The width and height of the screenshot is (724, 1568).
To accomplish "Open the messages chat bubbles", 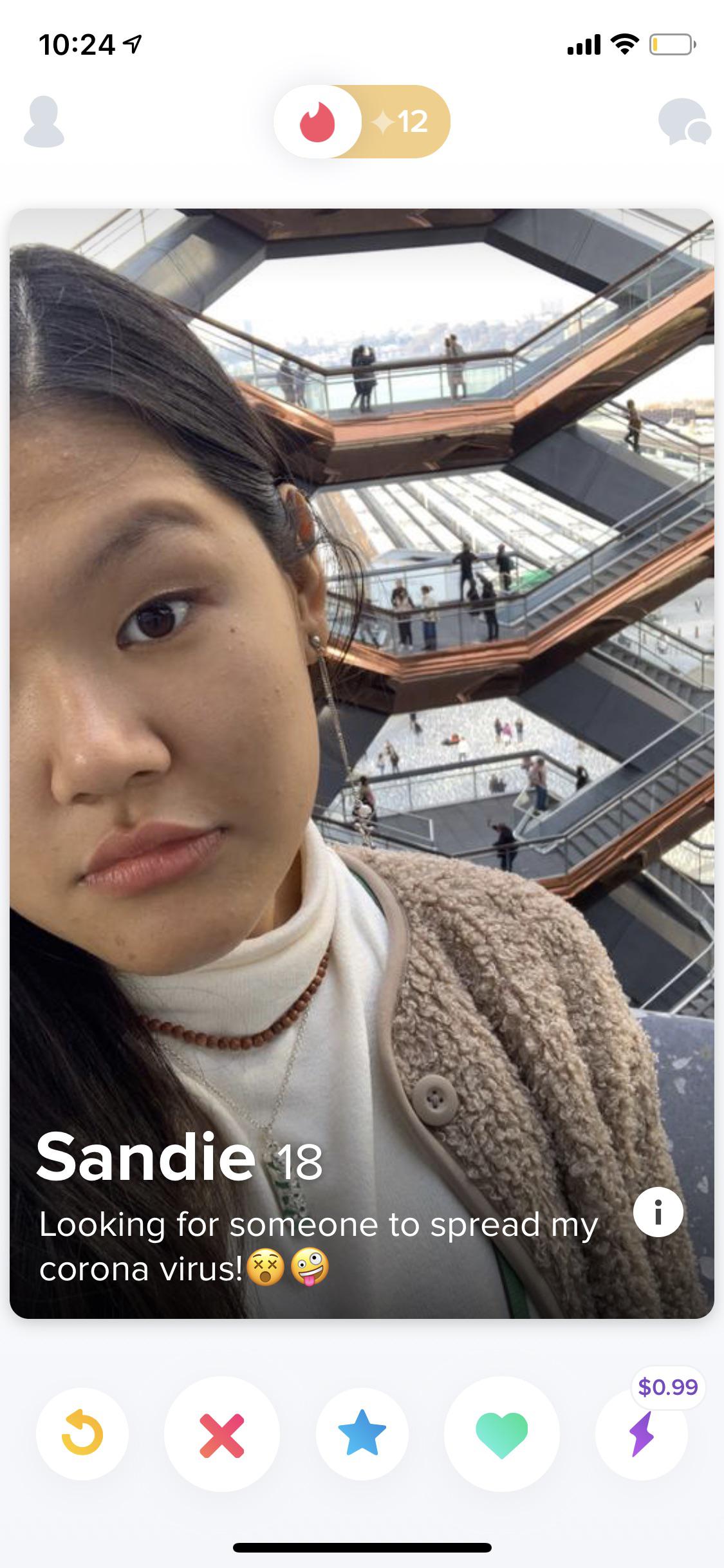I will (683, 122).
